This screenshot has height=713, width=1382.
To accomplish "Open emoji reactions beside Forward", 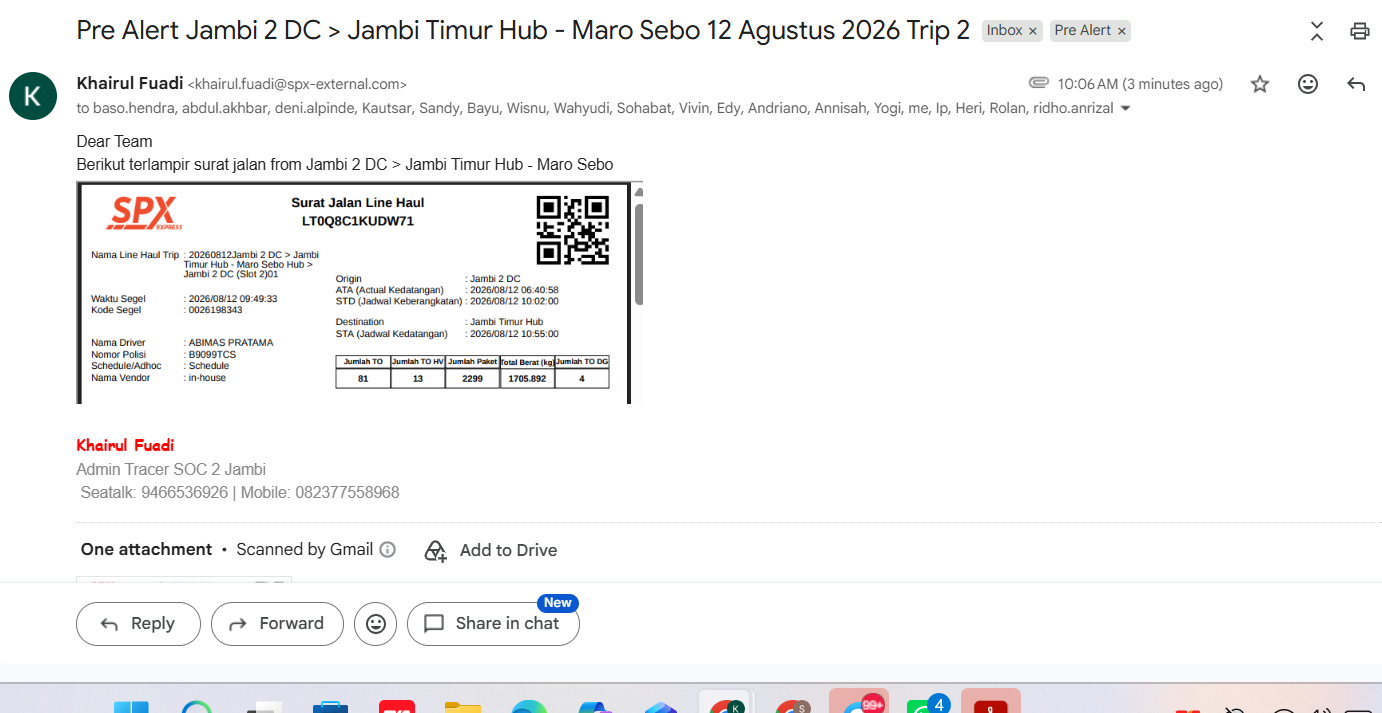I will pos(376,624).
